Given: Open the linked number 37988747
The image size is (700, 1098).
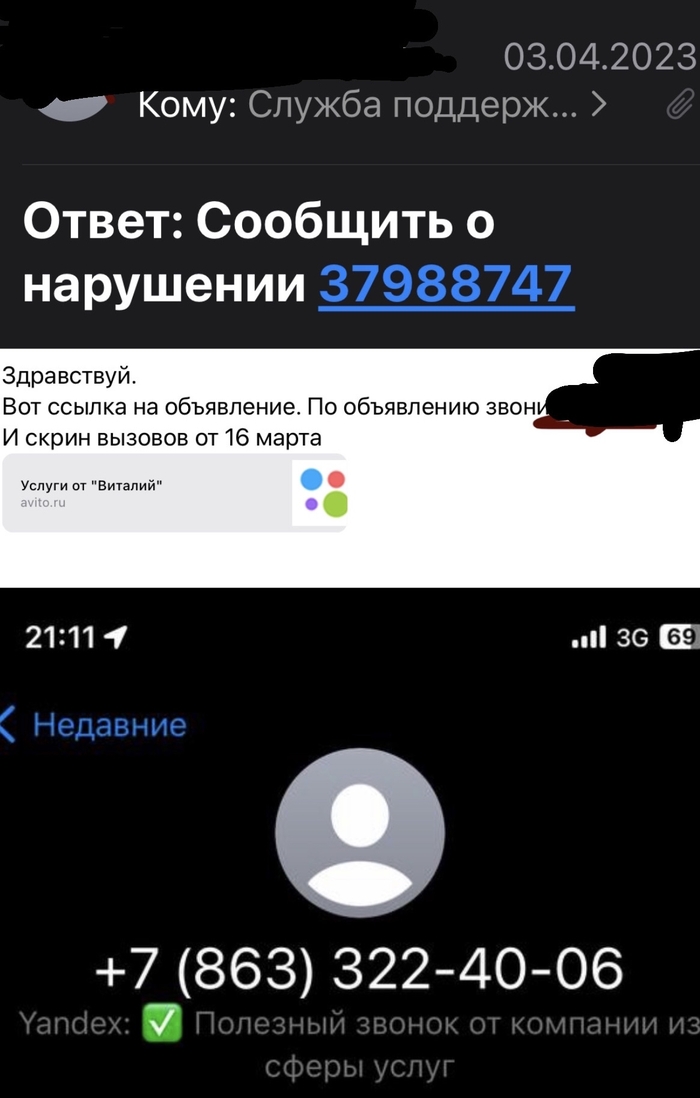Looking at the screenshot, I should click(x=446, y=284).
